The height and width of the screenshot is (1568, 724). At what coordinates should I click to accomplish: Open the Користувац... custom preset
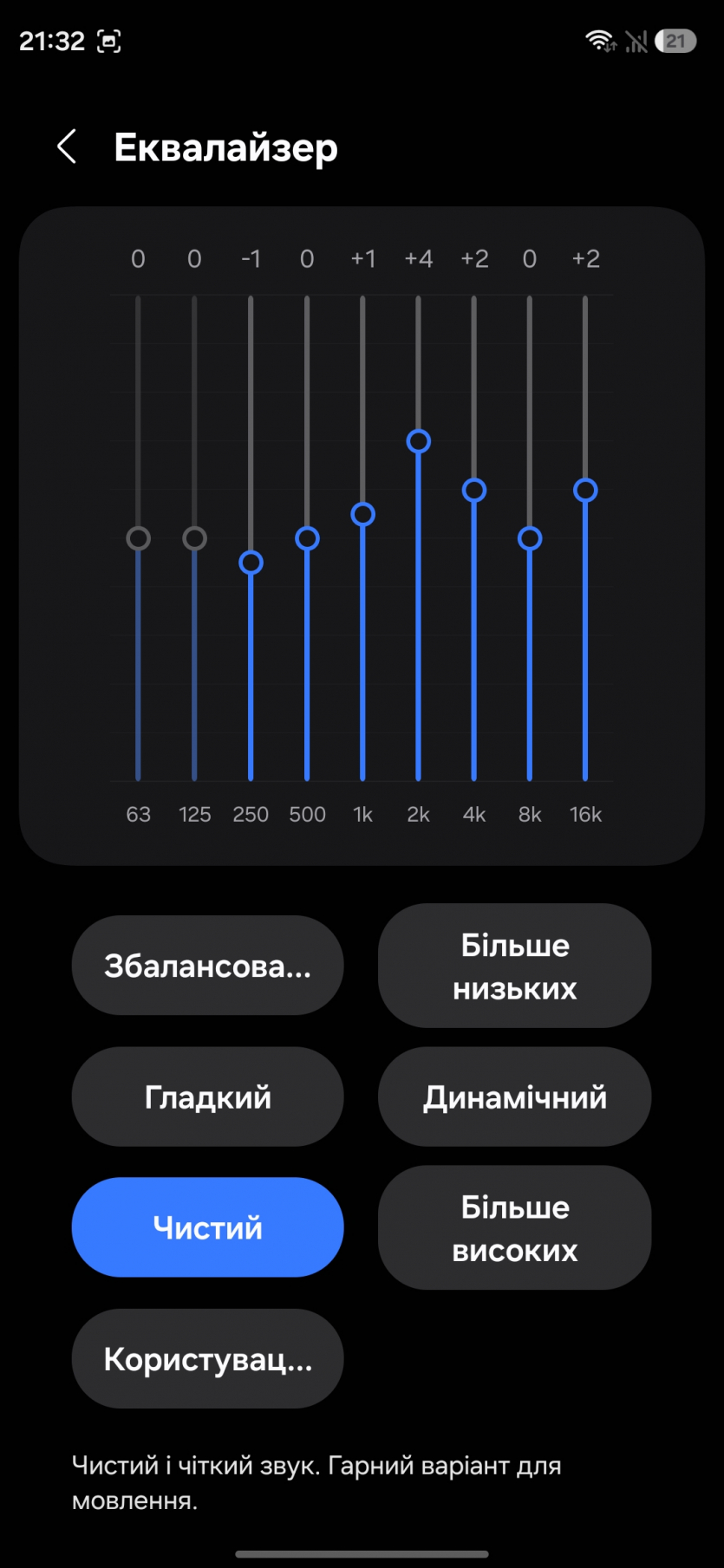click(207, 1359)
